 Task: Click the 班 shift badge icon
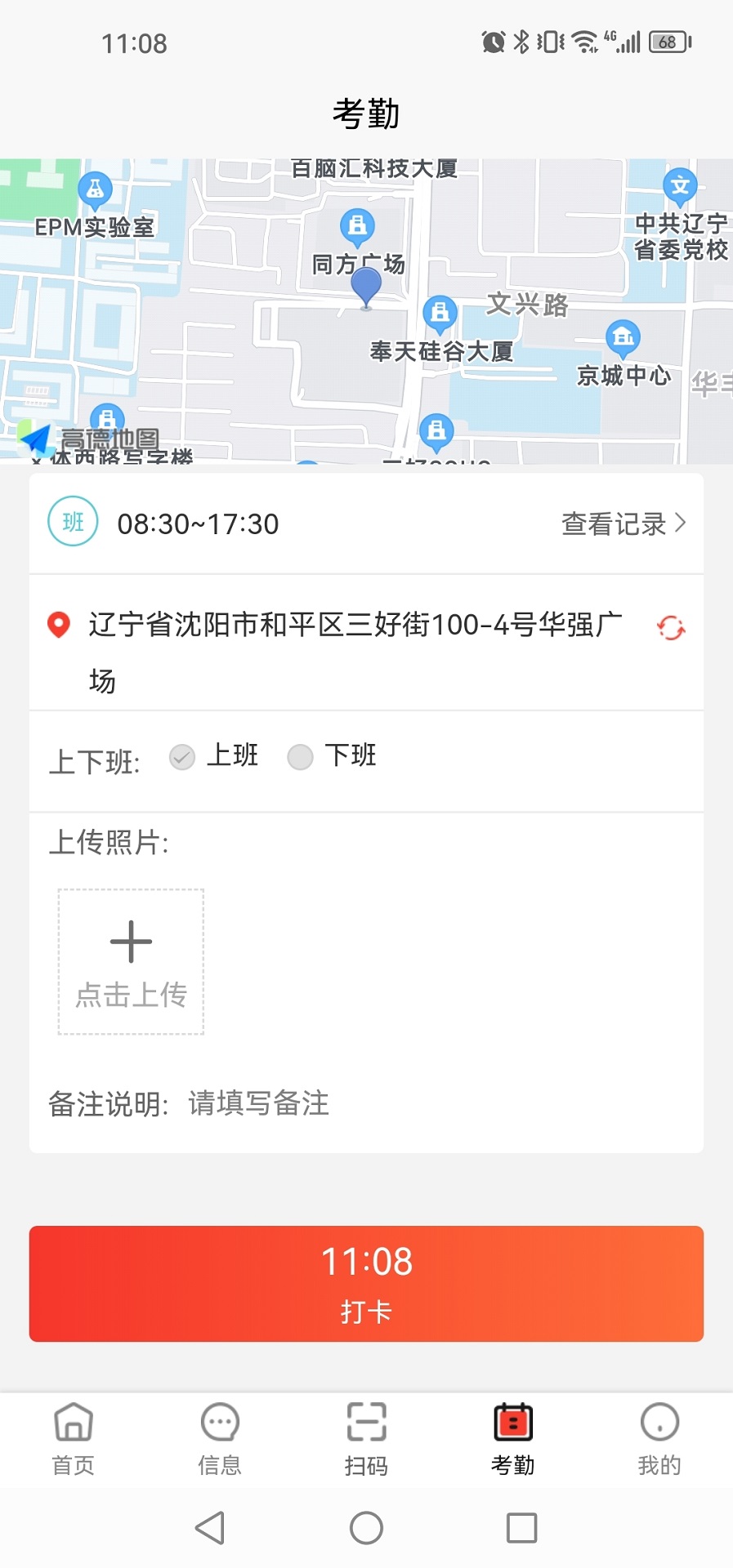tap(72, 521)
